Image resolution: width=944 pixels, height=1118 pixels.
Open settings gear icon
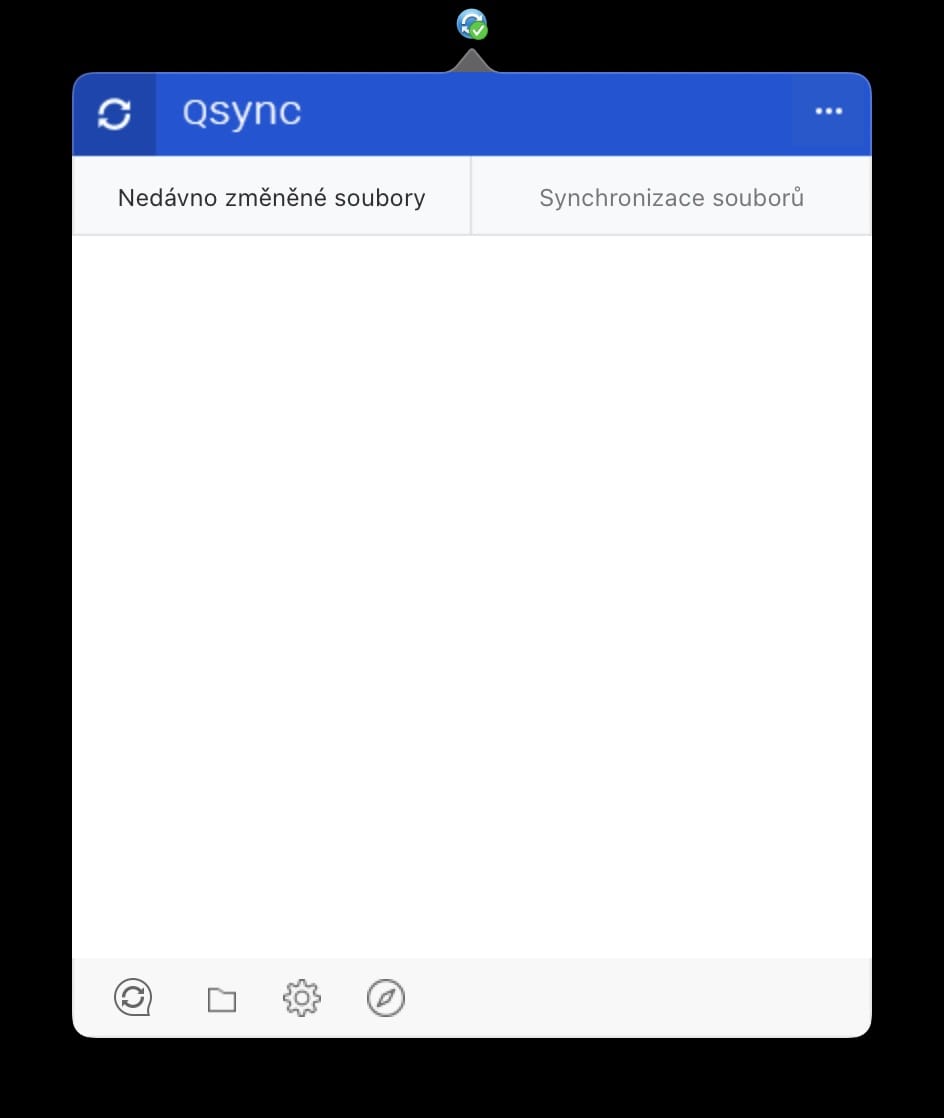(x=302, y=998)
